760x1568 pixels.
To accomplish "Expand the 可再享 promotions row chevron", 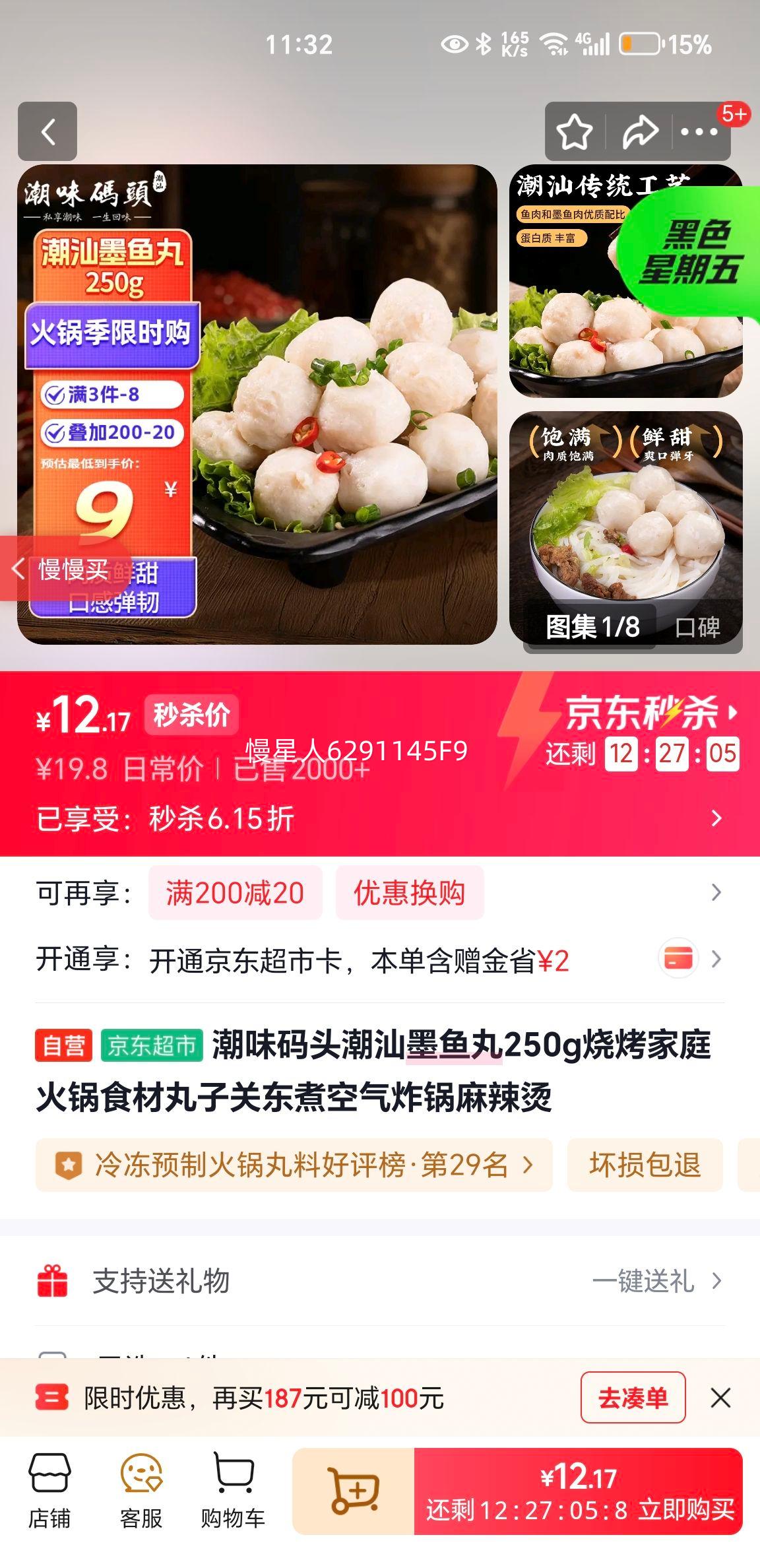I will pos(716,894).
